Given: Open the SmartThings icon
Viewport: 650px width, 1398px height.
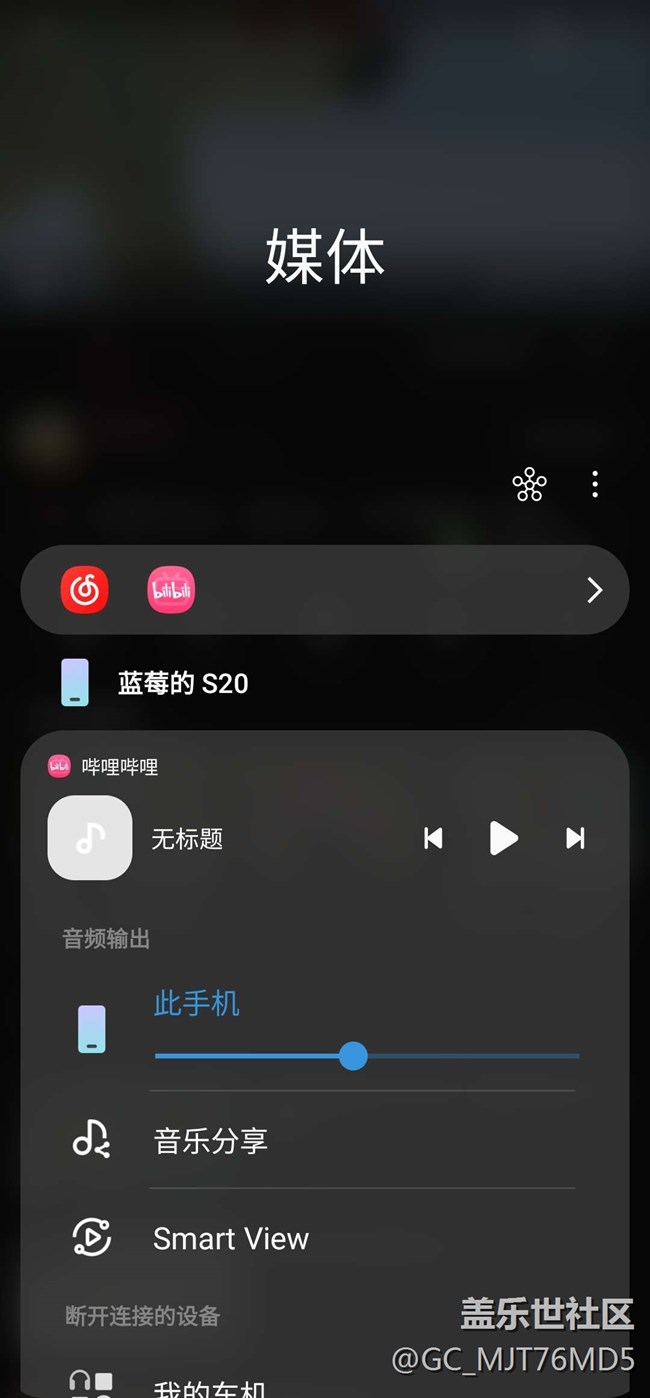Looking at the screenshot, I should (x=529, y=485).
